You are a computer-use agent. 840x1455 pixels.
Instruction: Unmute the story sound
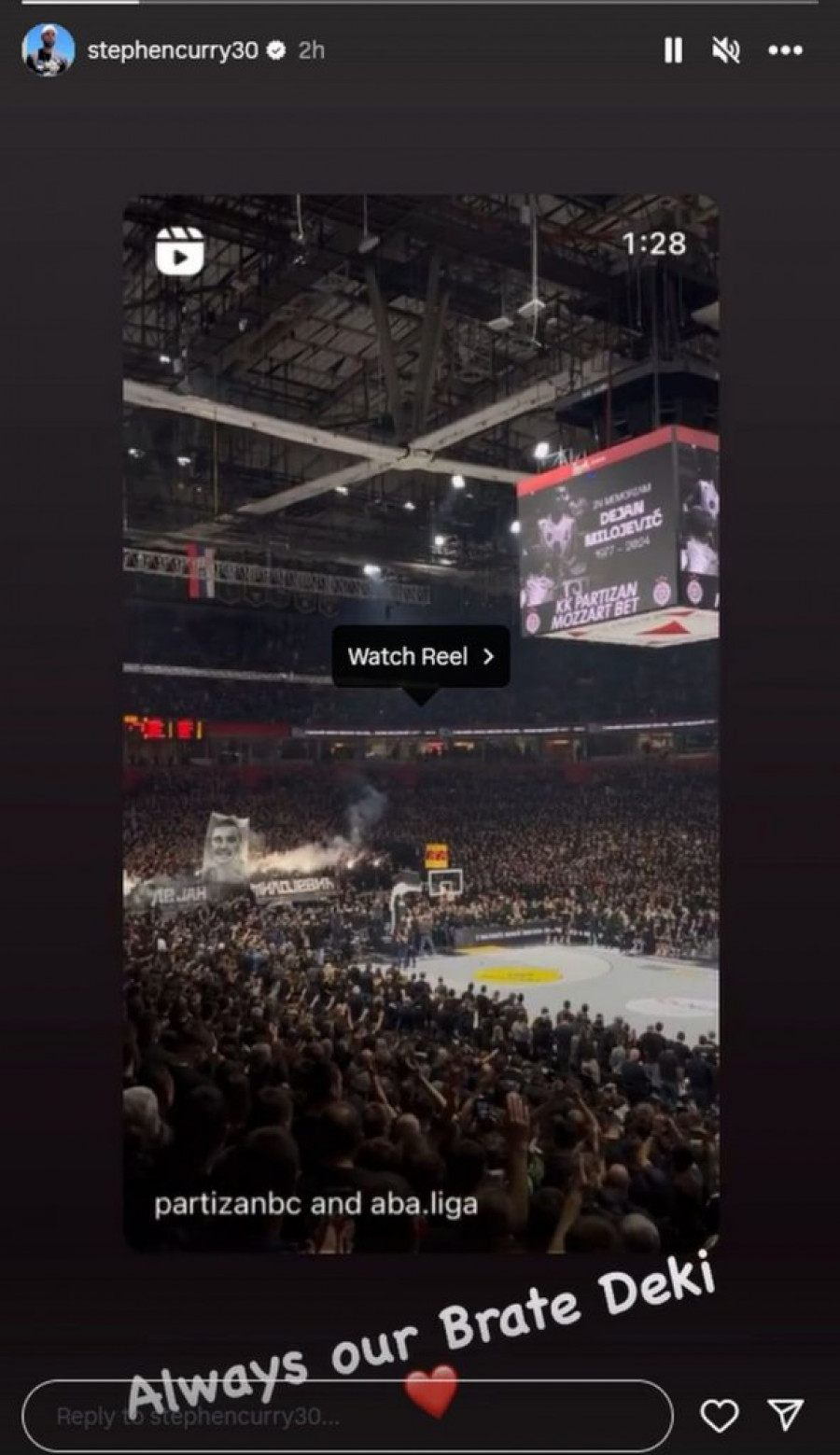726,50
